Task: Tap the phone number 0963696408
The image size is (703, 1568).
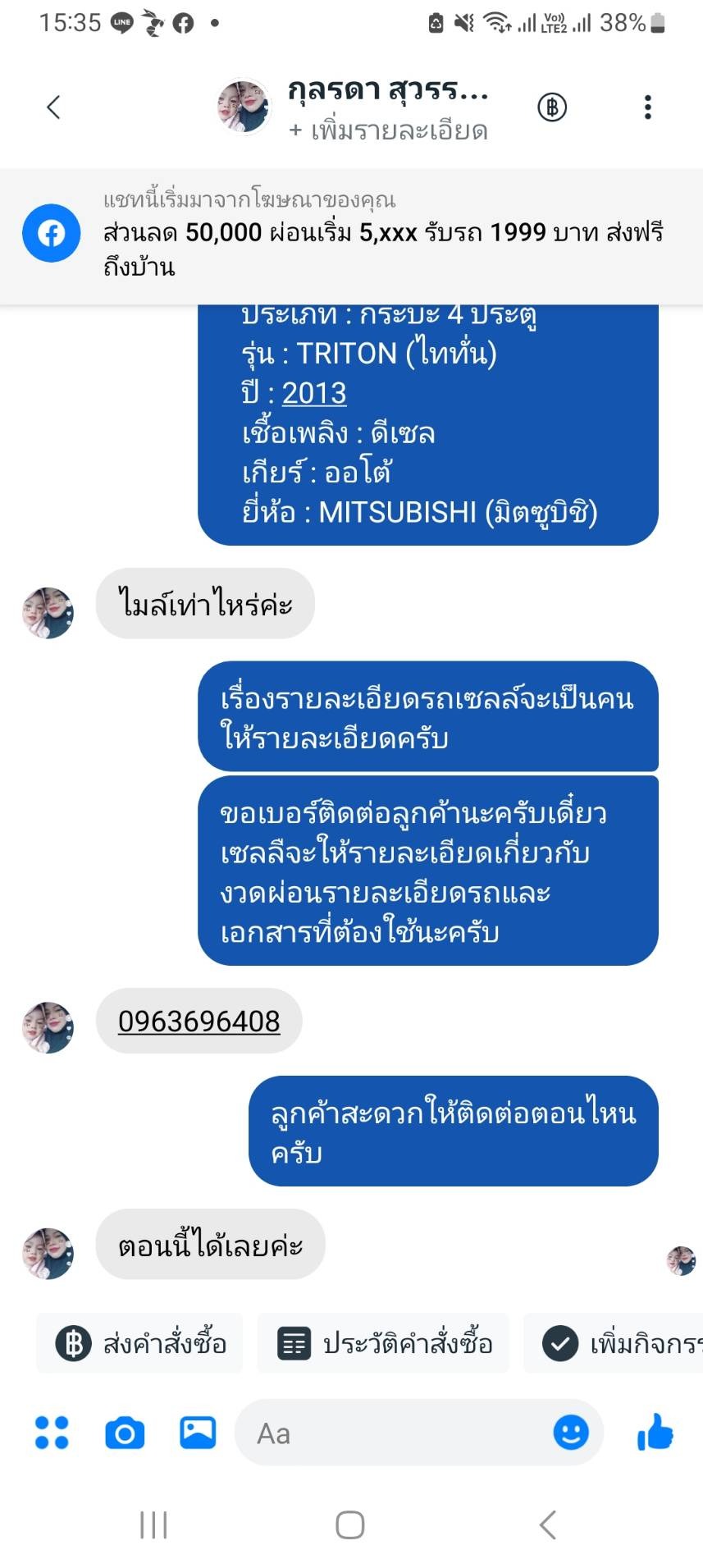Action: (199, 1022)
